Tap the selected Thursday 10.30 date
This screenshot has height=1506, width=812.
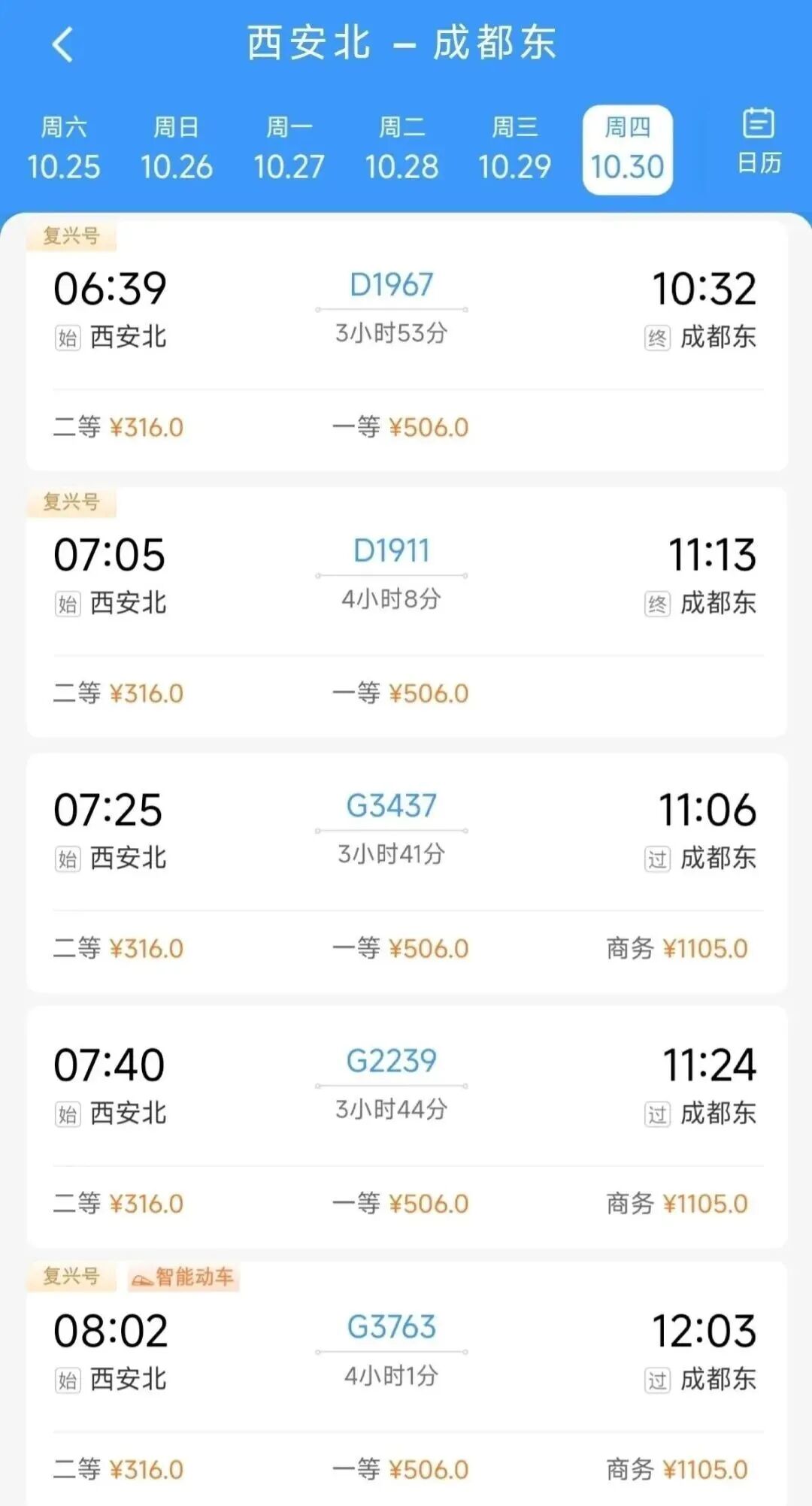tap(628, 149)
